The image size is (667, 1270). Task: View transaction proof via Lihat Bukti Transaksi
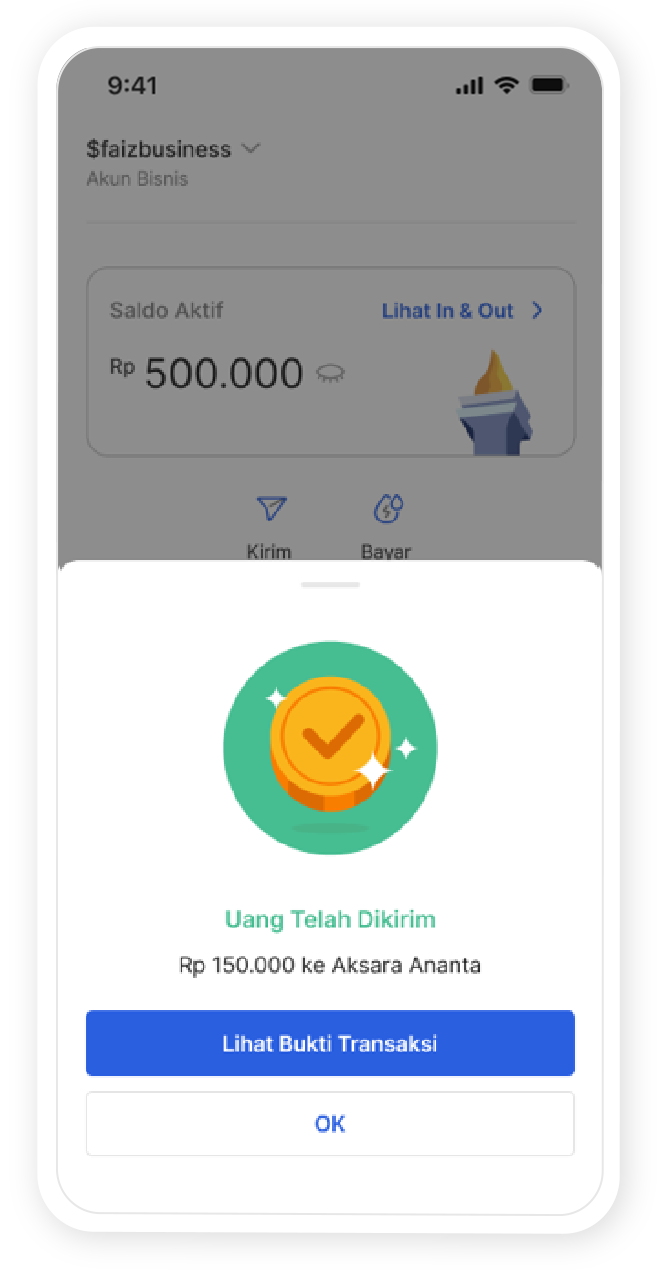click(x=330, y=1043)
